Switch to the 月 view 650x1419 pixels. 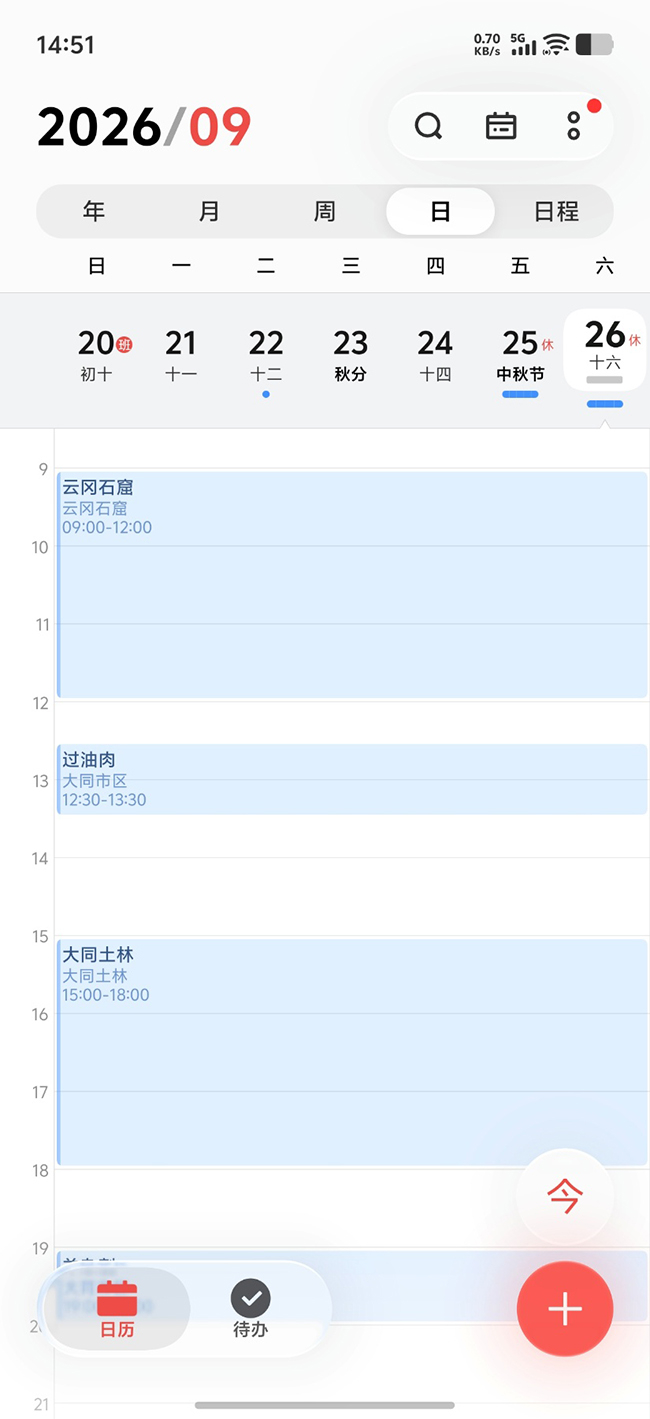(x=209, y=211)
